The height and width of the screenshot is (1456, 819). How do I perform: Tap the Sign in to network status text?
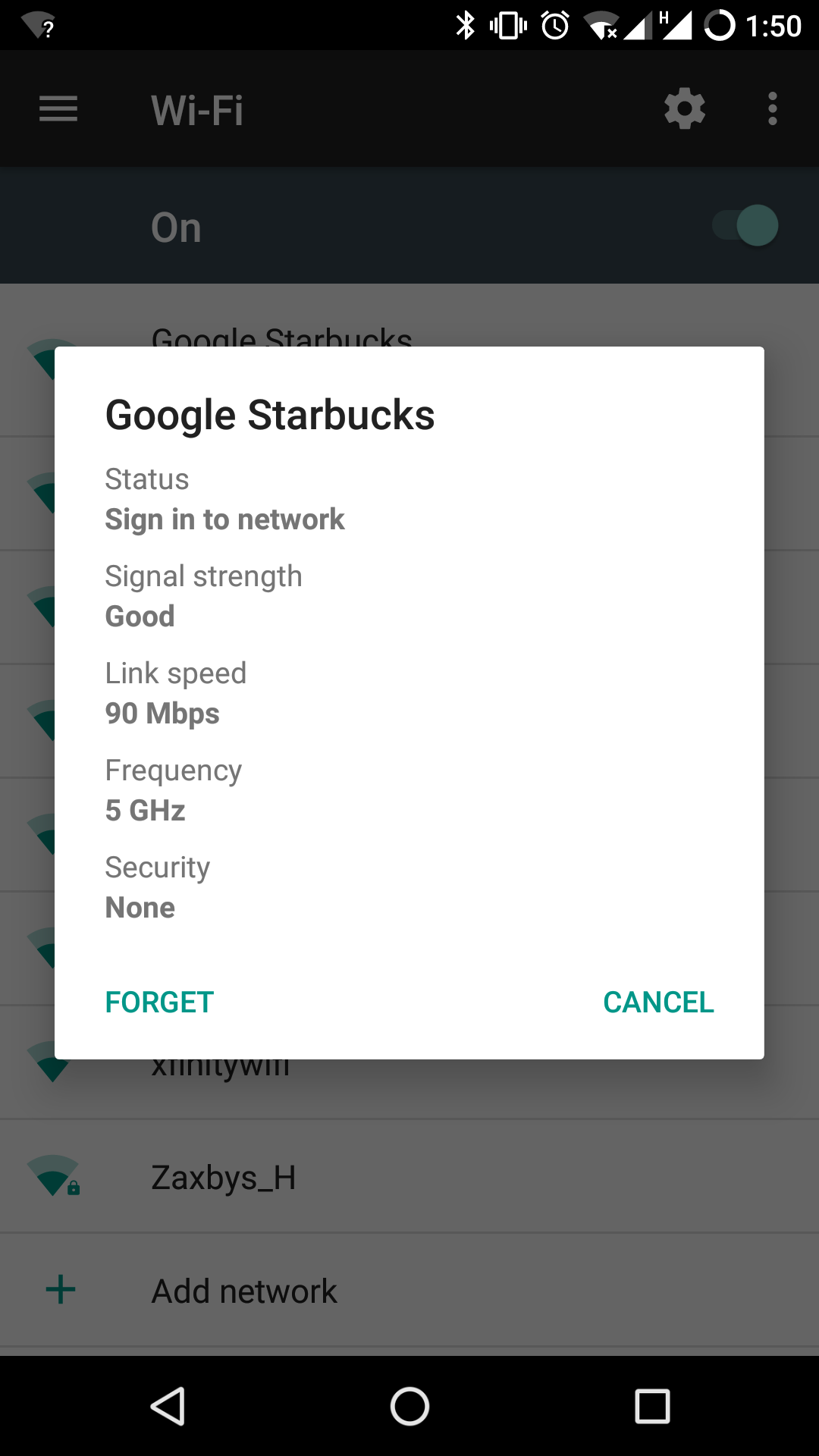[224, 519]
